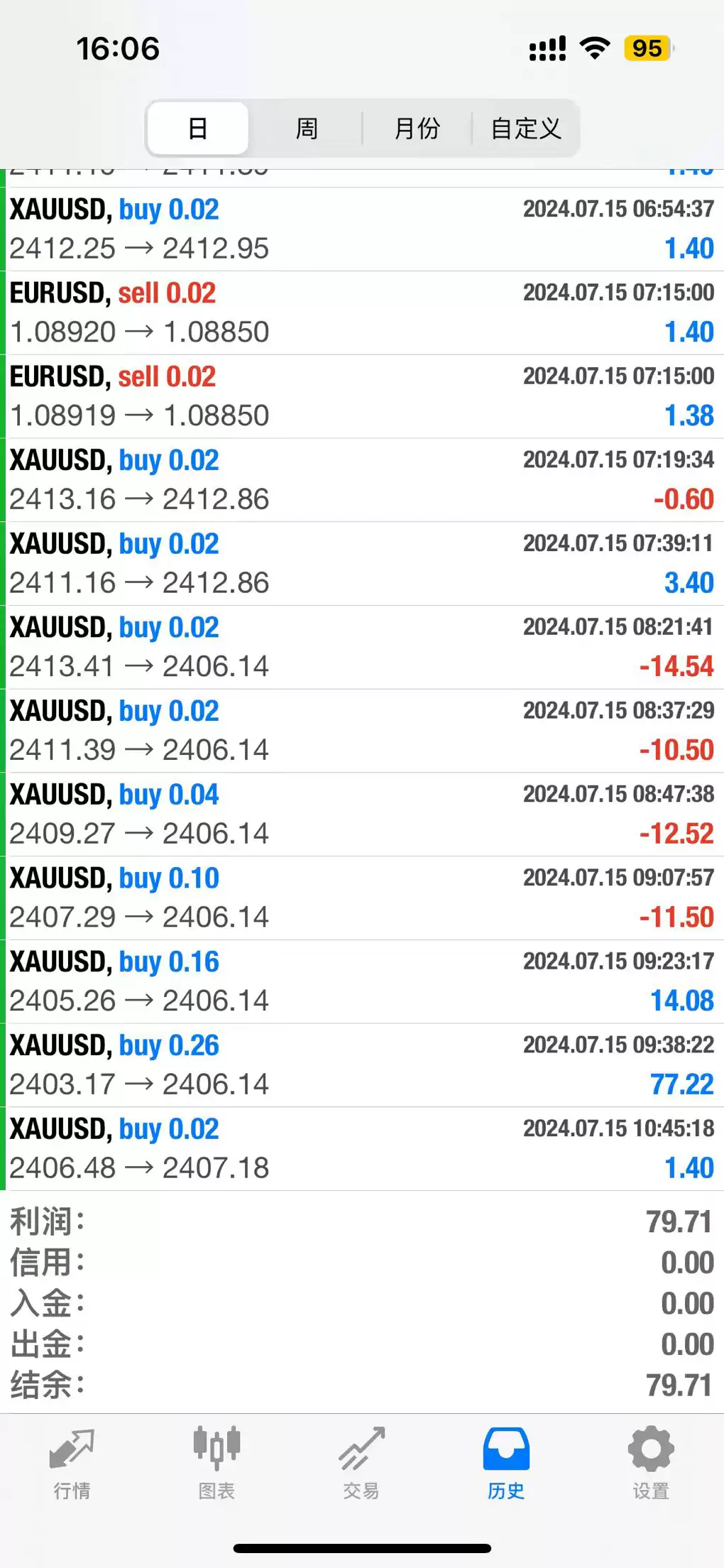Viewport: 724px width, 1568px height.
Task: Tap XAUUSD buy 0.10 trade at 09:07:57
Action: coord(362,898)
